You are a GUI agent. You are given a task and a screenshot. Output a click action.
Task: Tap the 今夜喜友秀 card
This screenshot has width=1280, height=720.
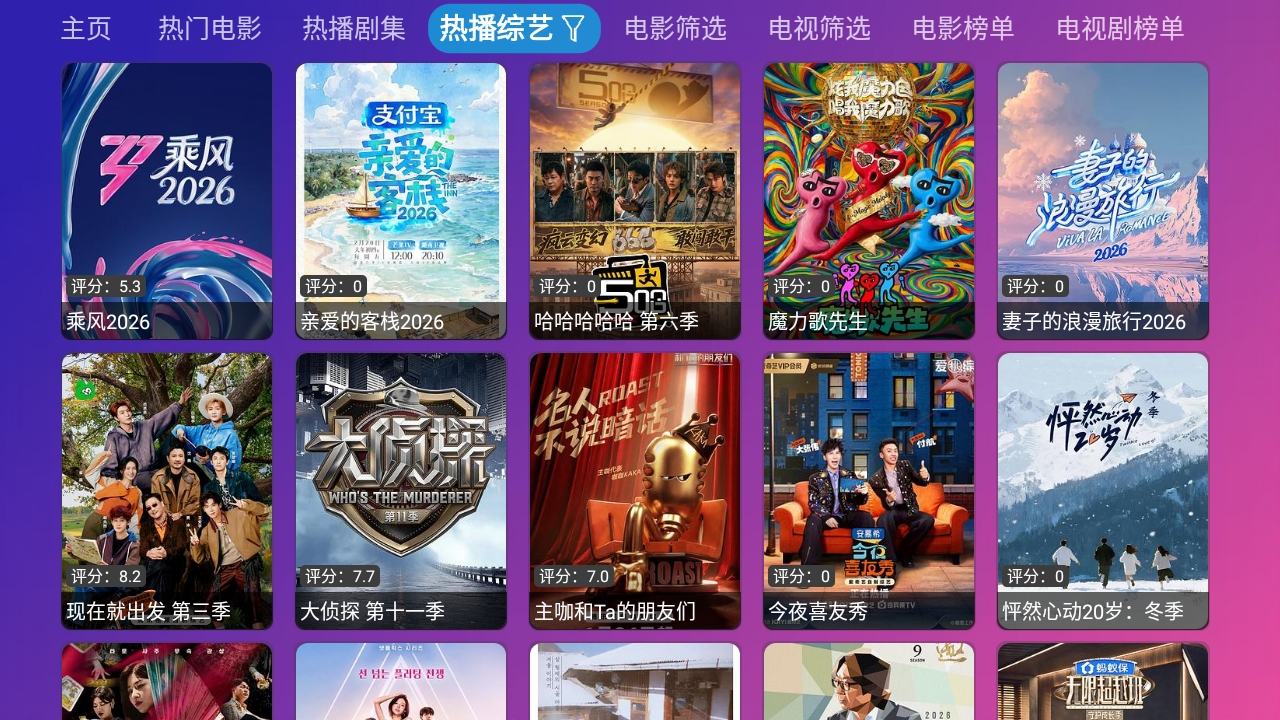click(869, 491)
